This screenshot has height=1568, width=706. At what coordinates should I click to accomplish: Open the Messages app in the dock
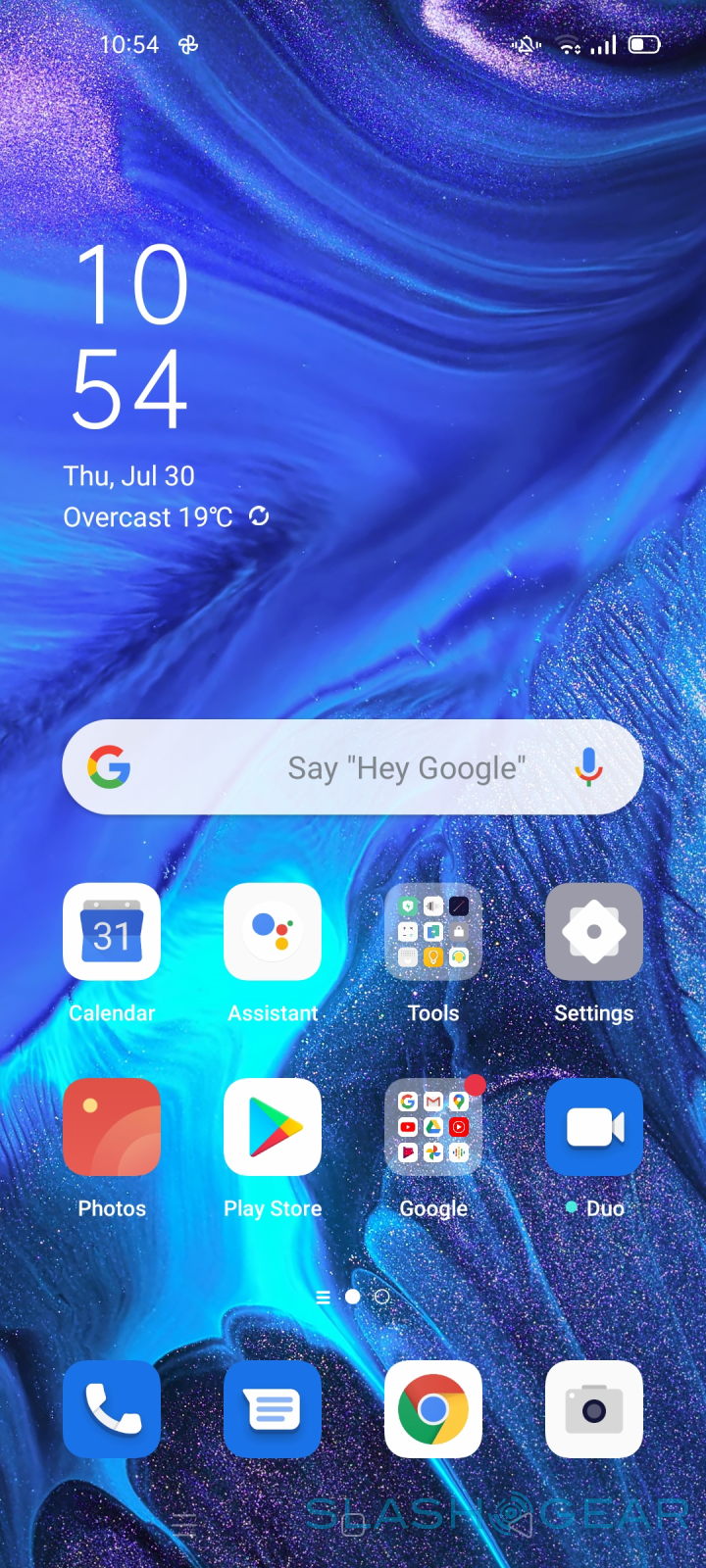click(x=273, y=1409)
